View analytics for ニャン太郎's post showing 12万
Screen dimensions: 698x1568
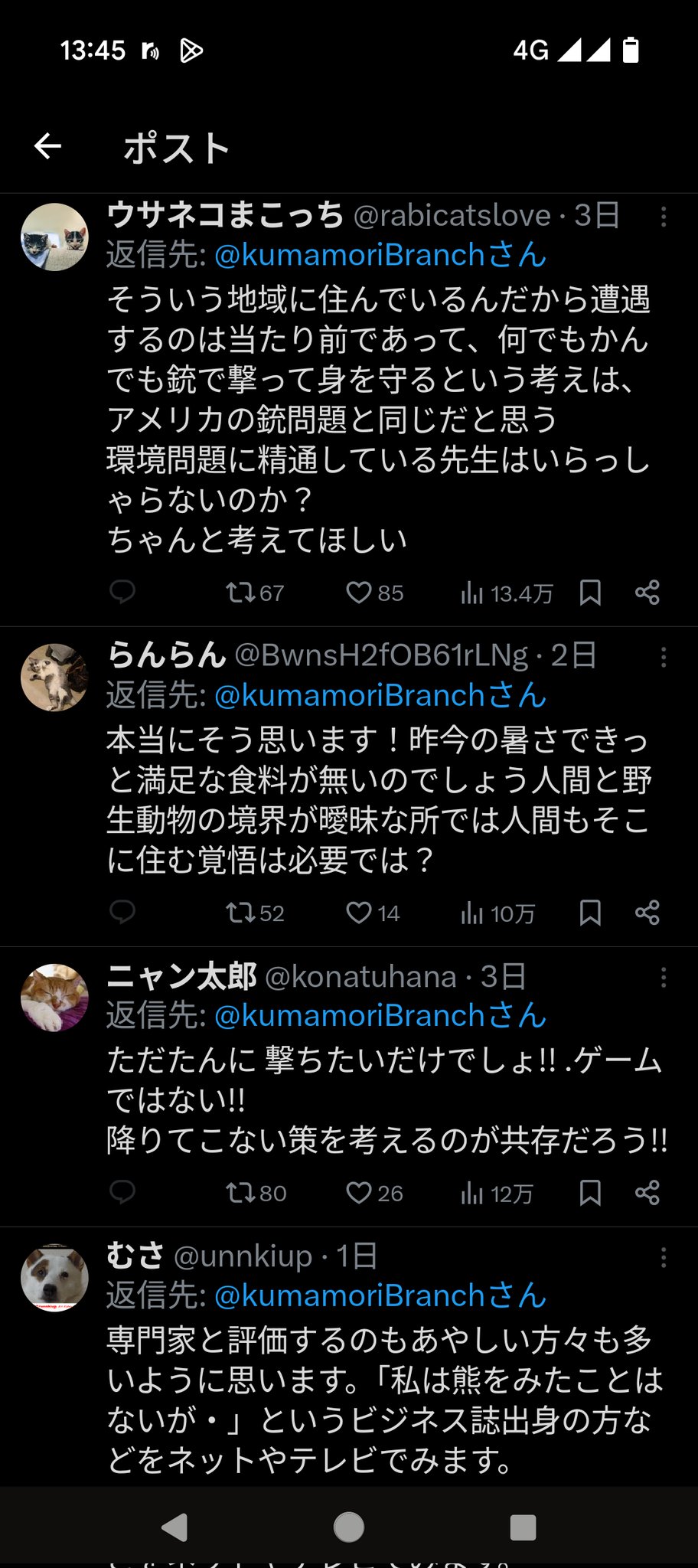[497, 1193]
